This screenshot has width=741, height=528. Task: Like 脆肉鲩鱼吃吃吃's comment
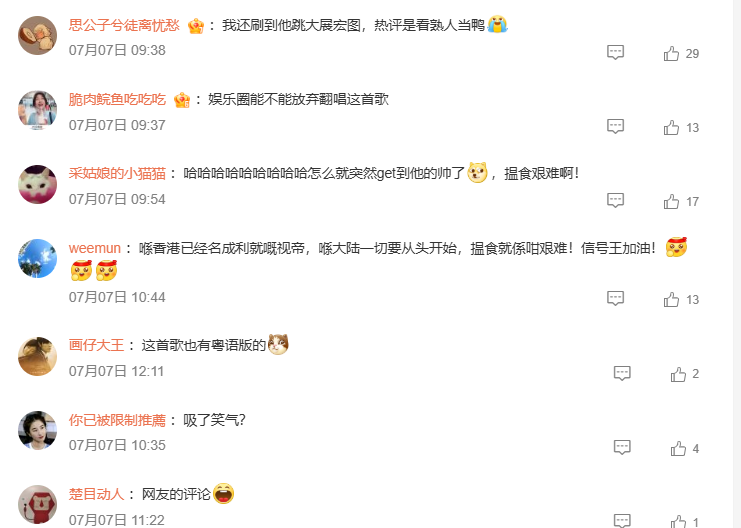coord(671,127)
